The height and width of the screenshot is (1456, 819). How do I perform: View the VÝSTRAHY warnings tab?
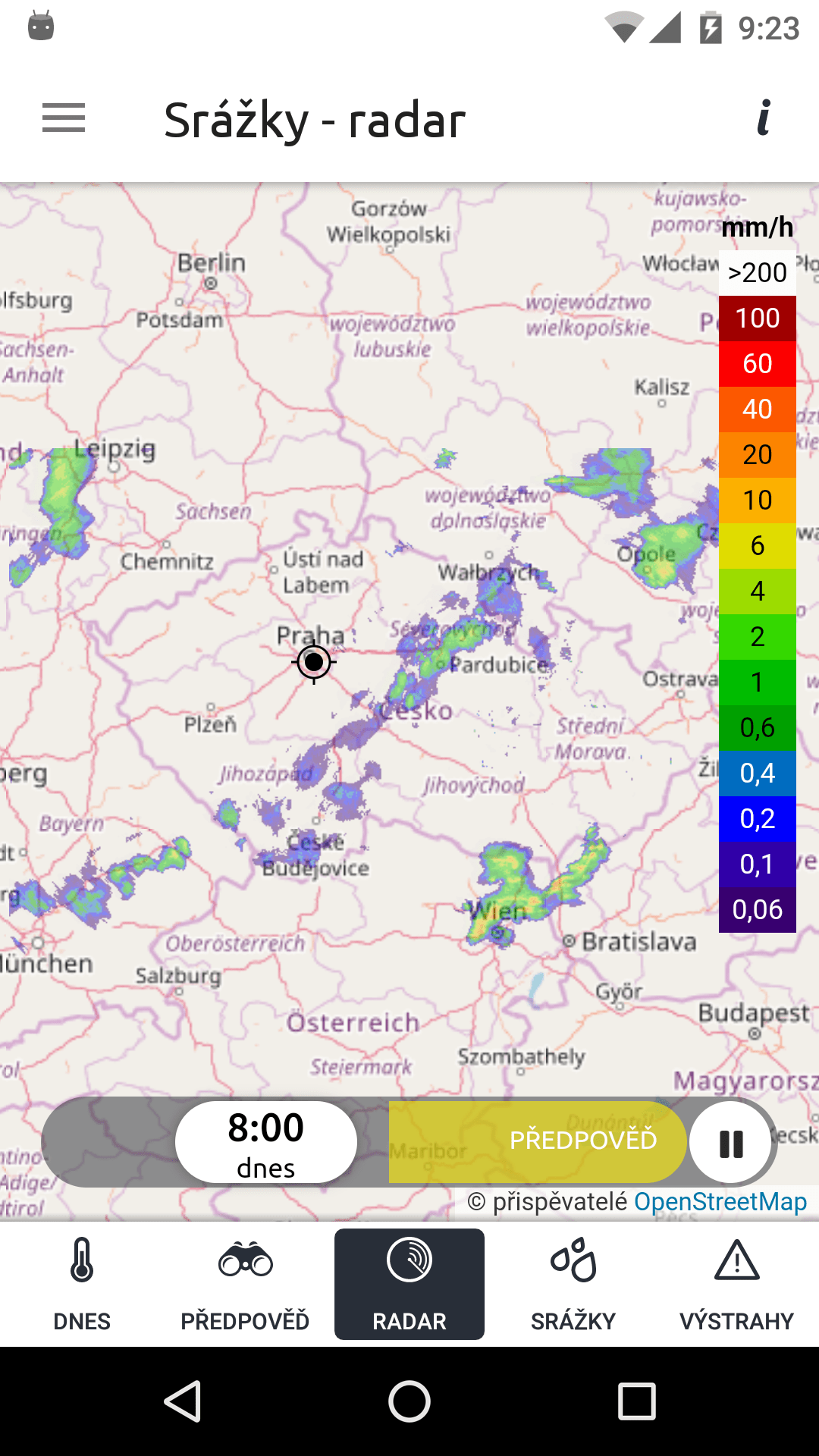click(x=736, y=1284)
